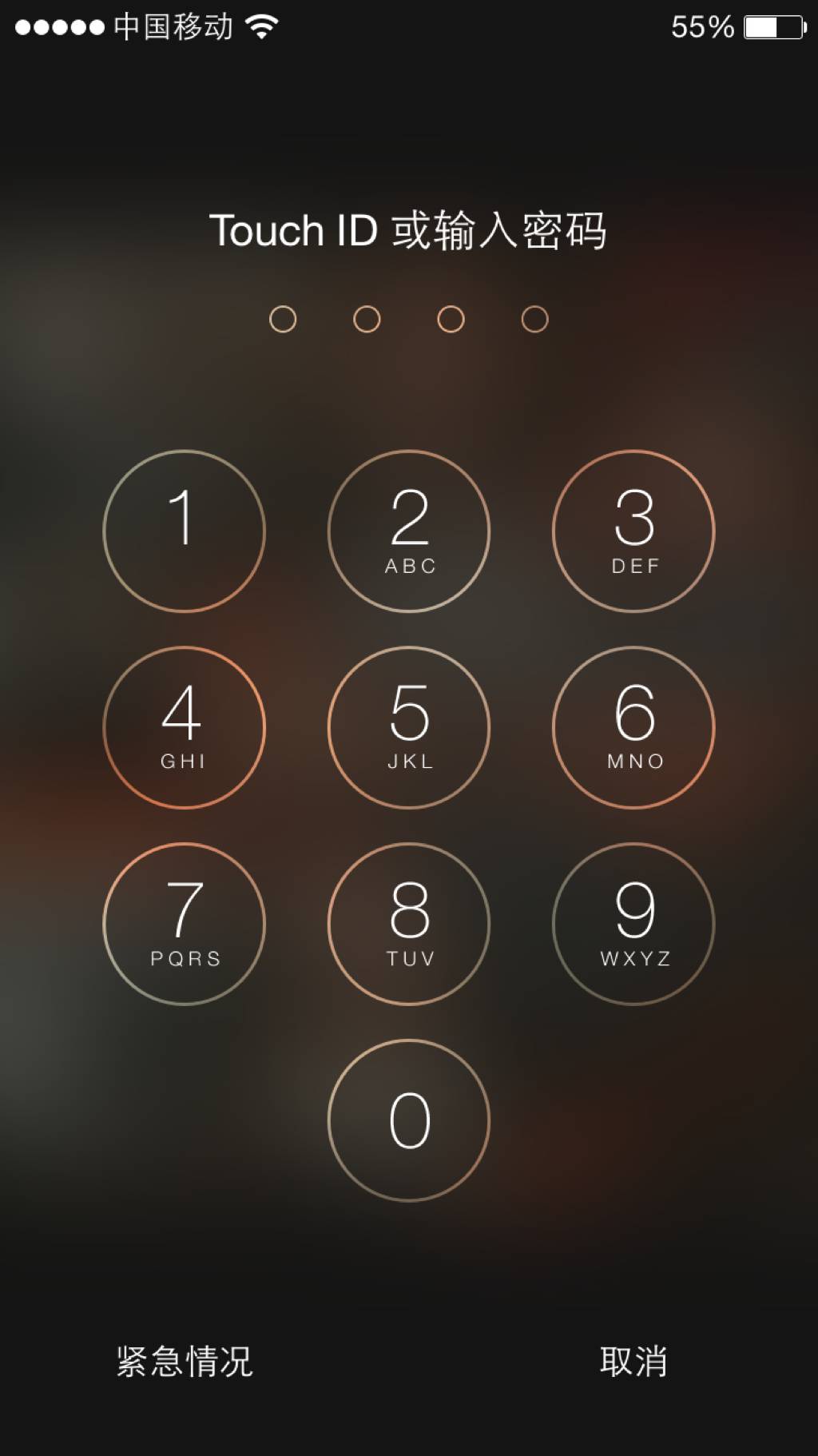Image resolution: width=818 pixels, height=1456 pixels.
Task: Tap the 6 MNO key
Action: click(x=633, y=727)
